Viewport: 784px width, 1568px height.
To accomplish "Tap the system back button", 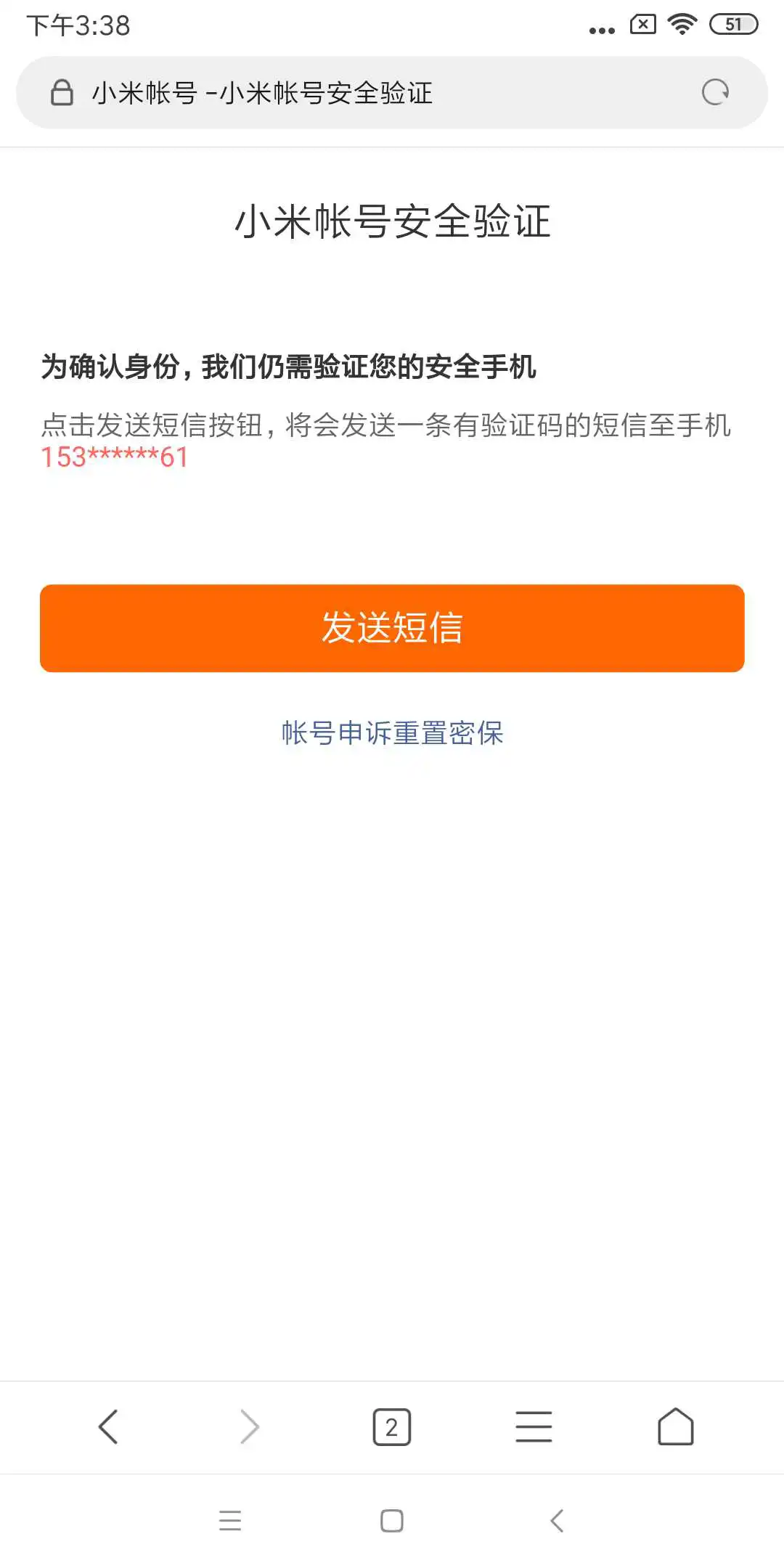I will click(557, 1521).
